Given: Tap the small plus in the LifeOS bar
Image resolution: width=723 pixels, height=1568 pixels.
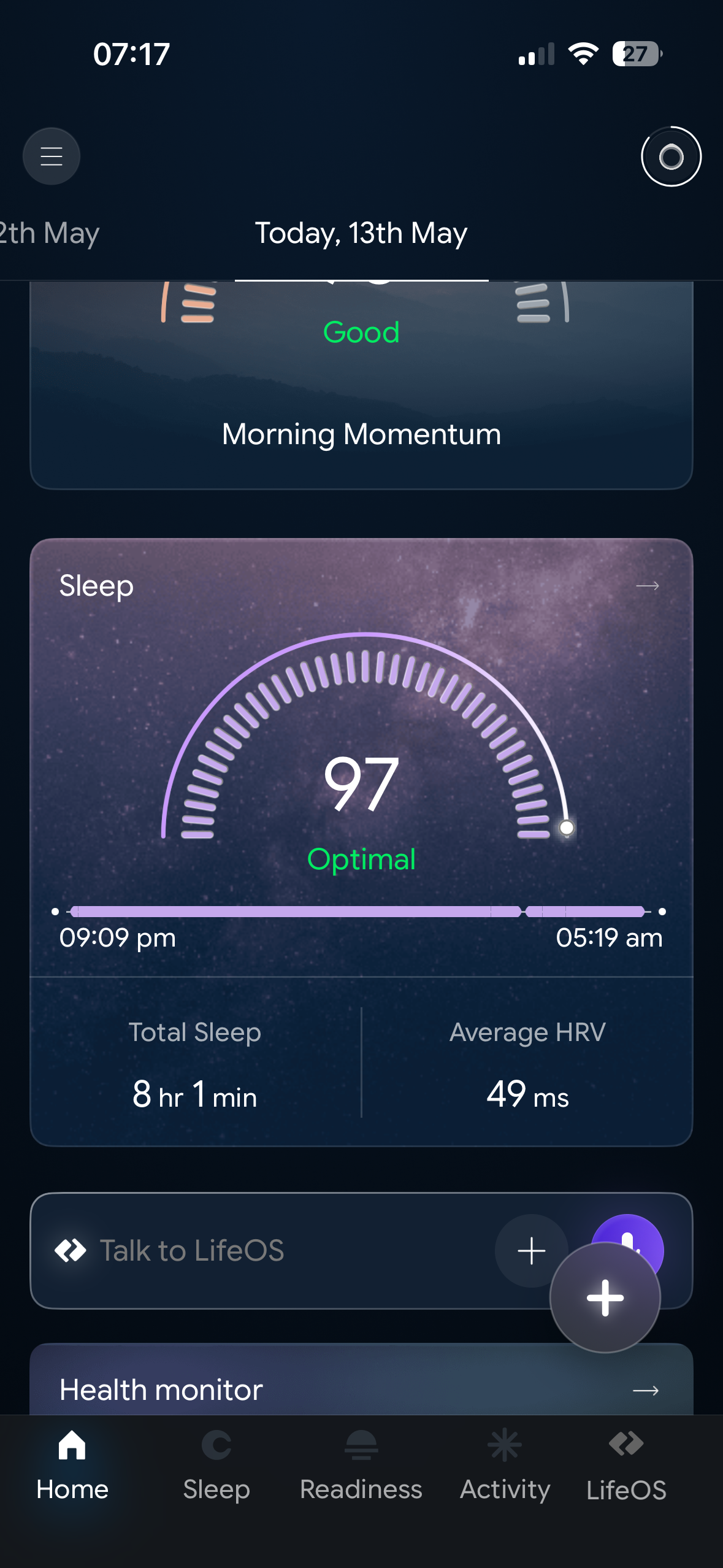Looking at the screenshot, I should (531, 1250).
